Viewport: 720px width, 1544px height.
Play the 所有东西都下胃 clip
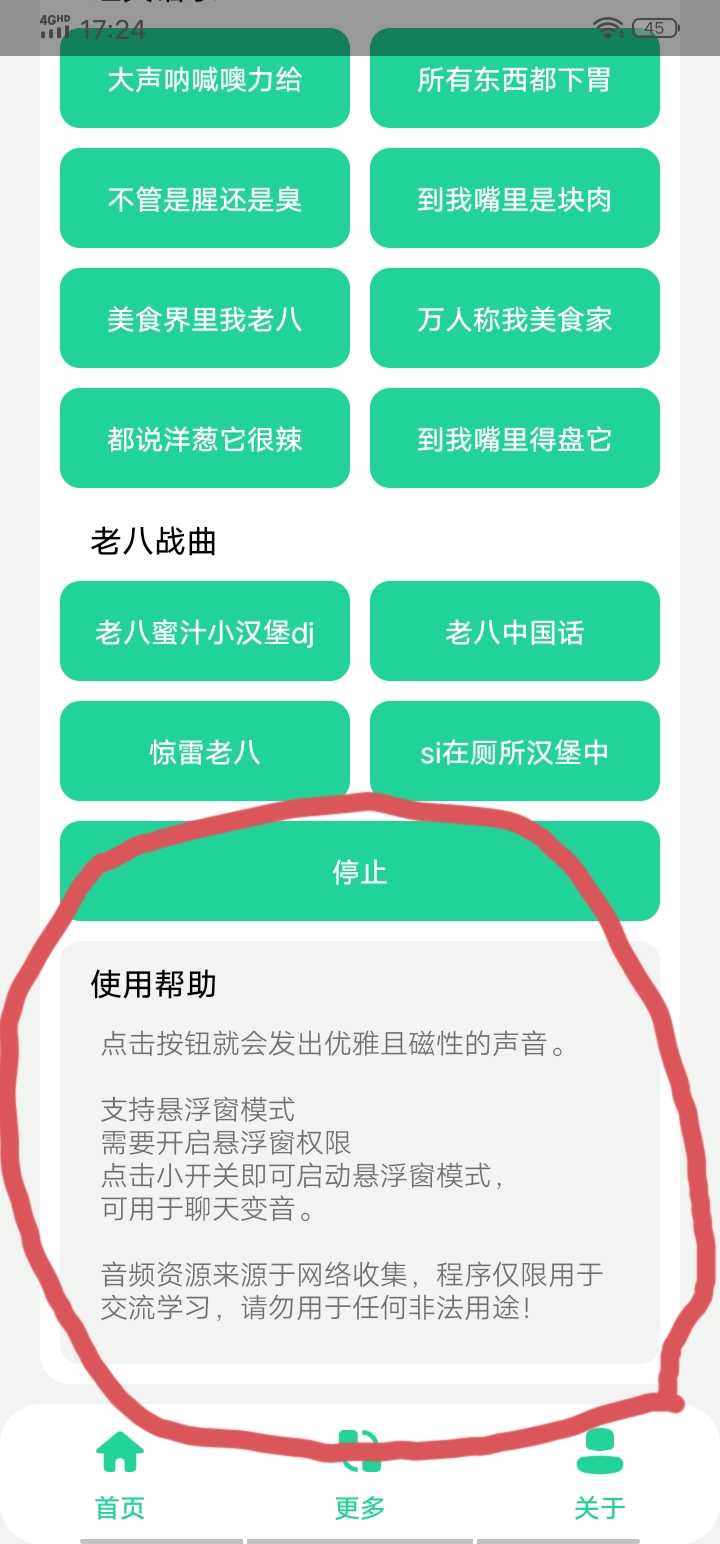coord(515,80)
